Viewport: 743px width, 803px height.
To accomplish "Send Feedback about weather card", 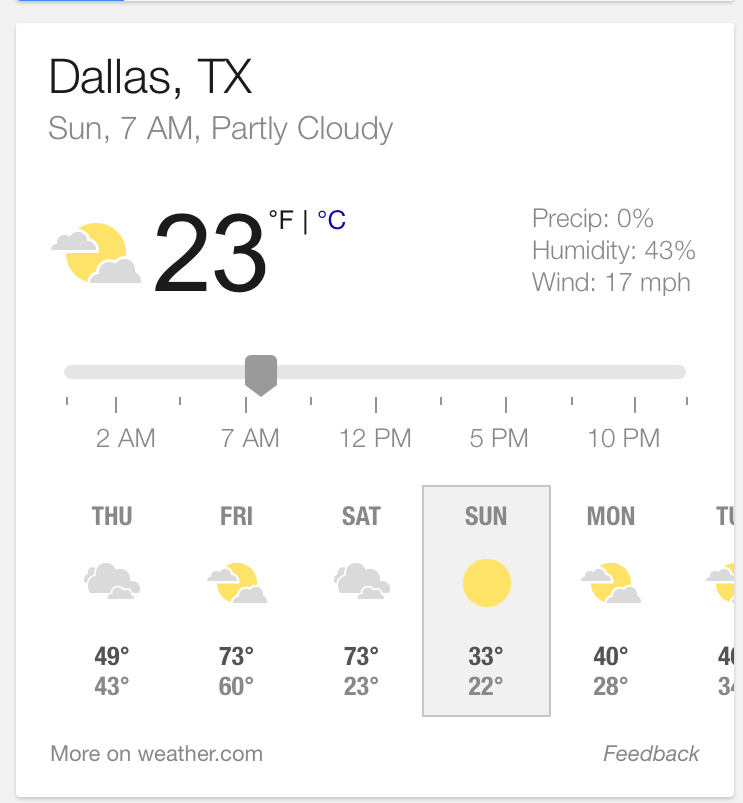I will pyautogui.click(x=651, y=754).
